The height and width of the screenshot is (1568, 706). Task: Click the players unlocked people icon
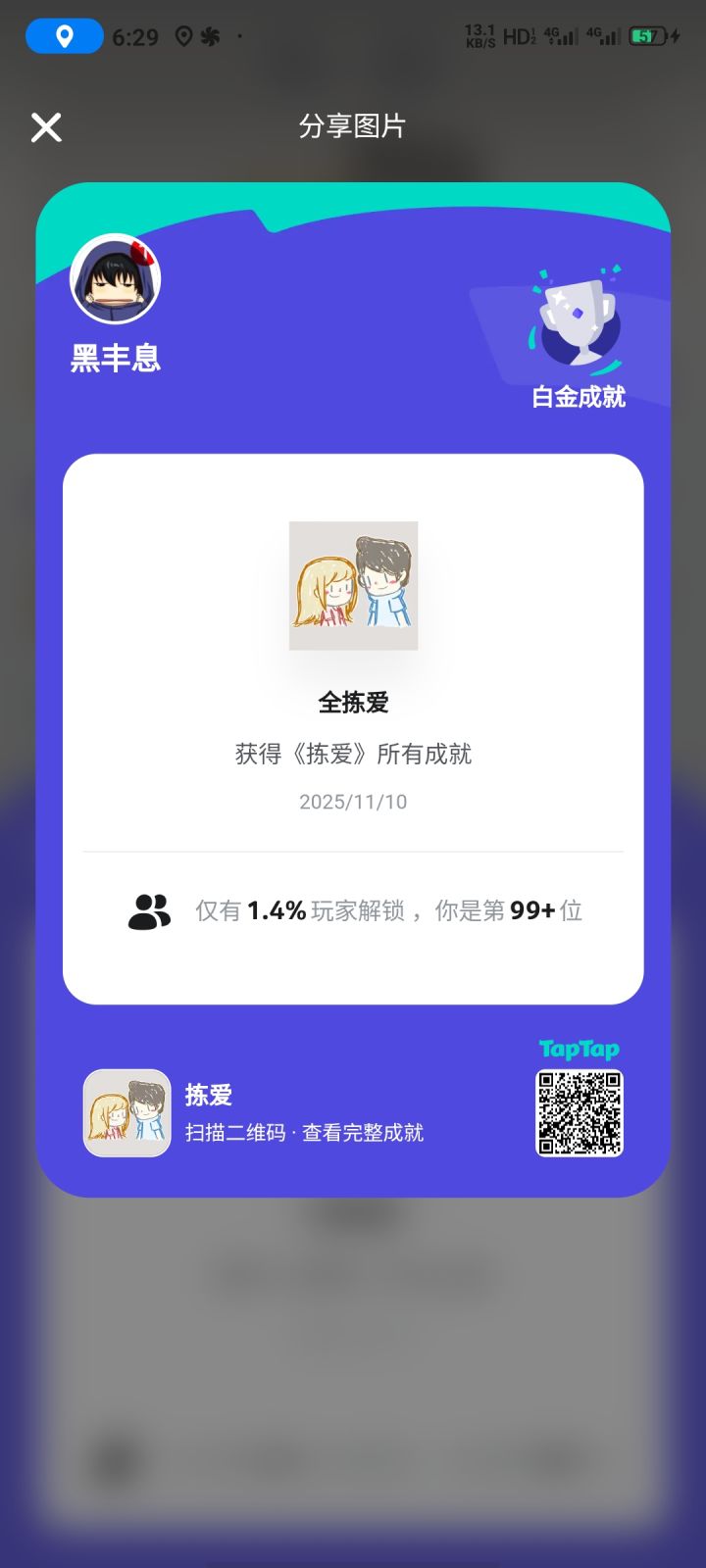pyautogui.click(x=149, y=909)
